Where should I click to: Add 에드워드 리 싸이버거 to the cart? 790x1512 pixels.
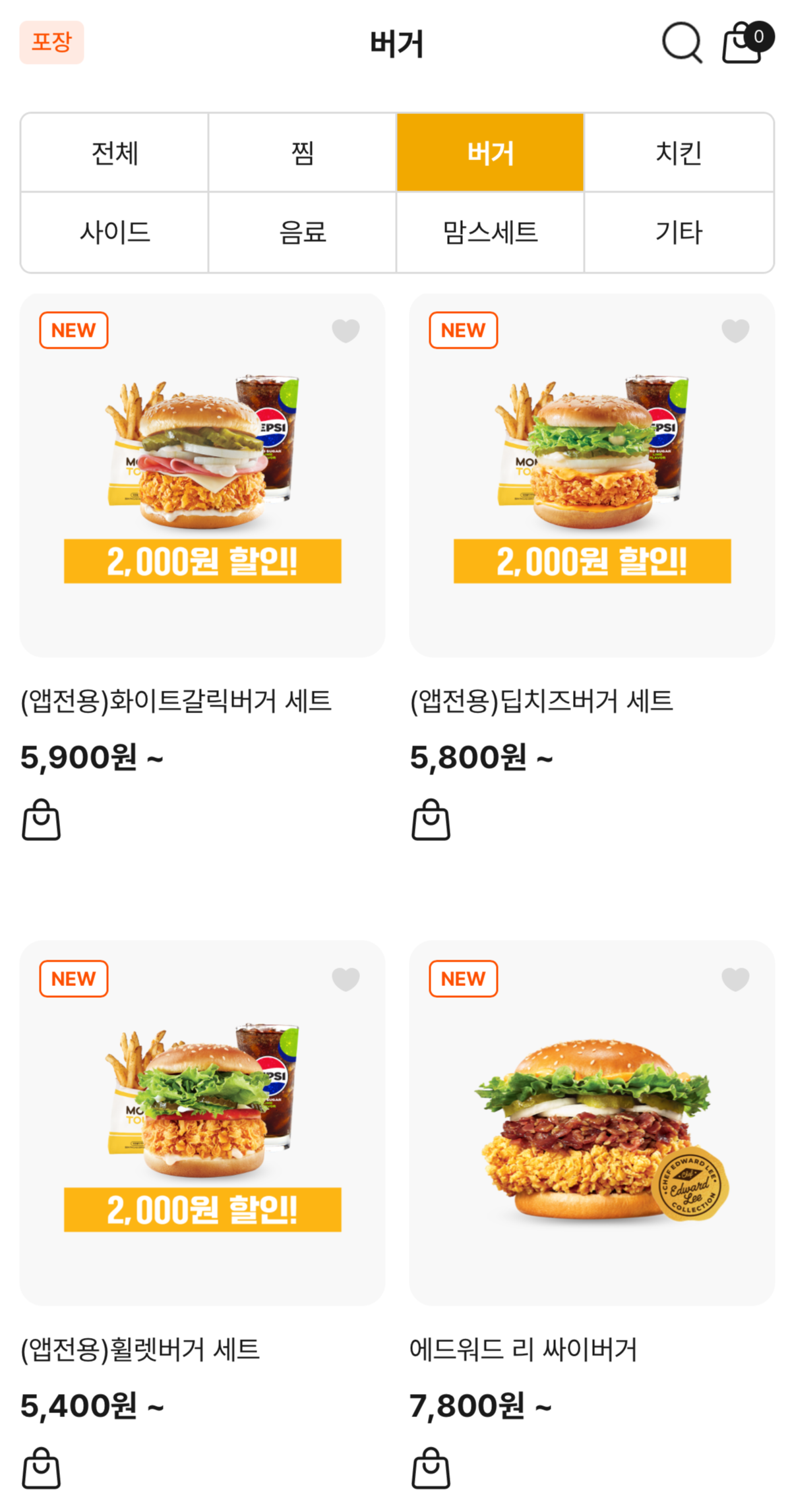[x=431, y=1468]
